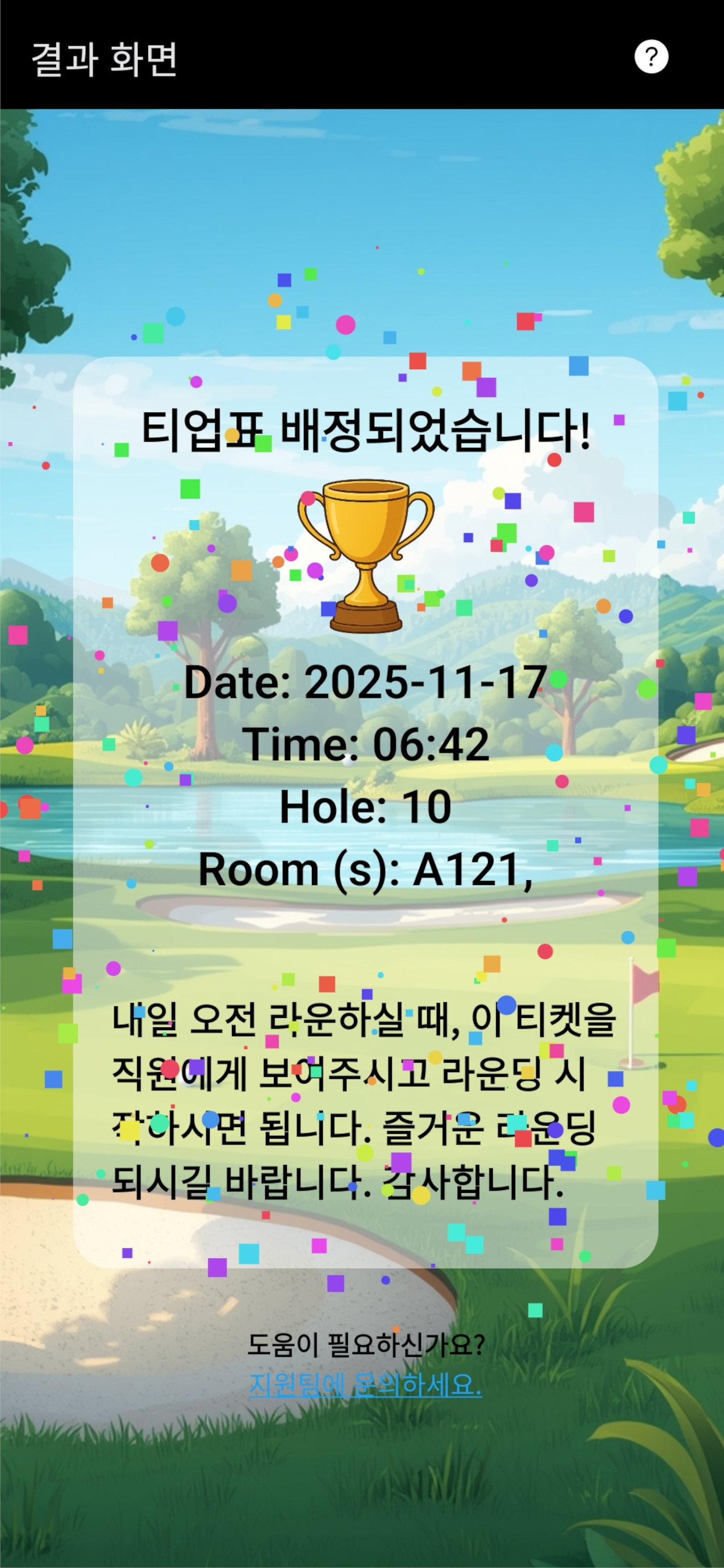Open the help question mark icon
This screenshot has height=1568, width=724.
click(x=651, y=57)
